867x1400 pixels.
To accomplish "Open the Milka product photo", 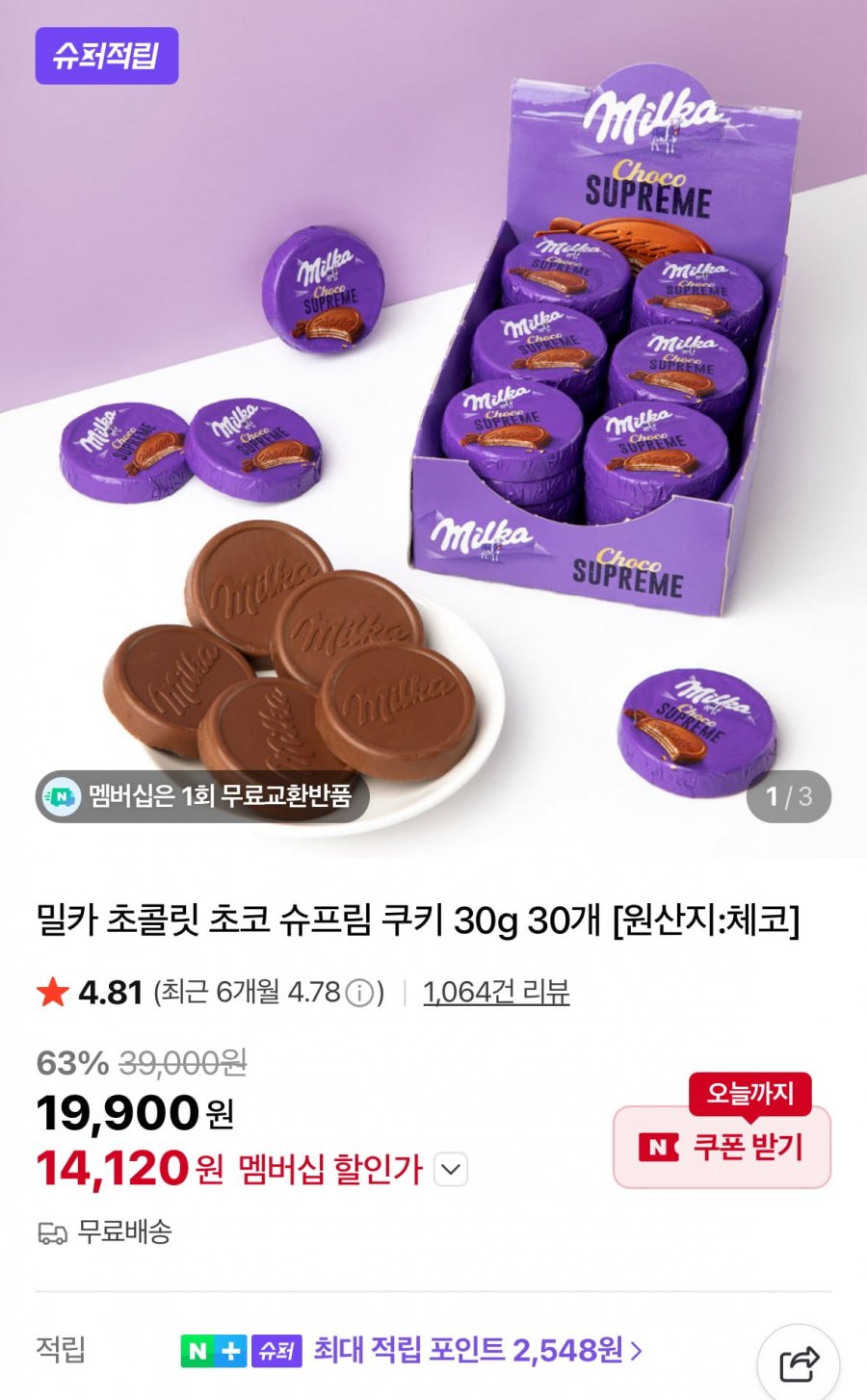I will pos(433,424).
